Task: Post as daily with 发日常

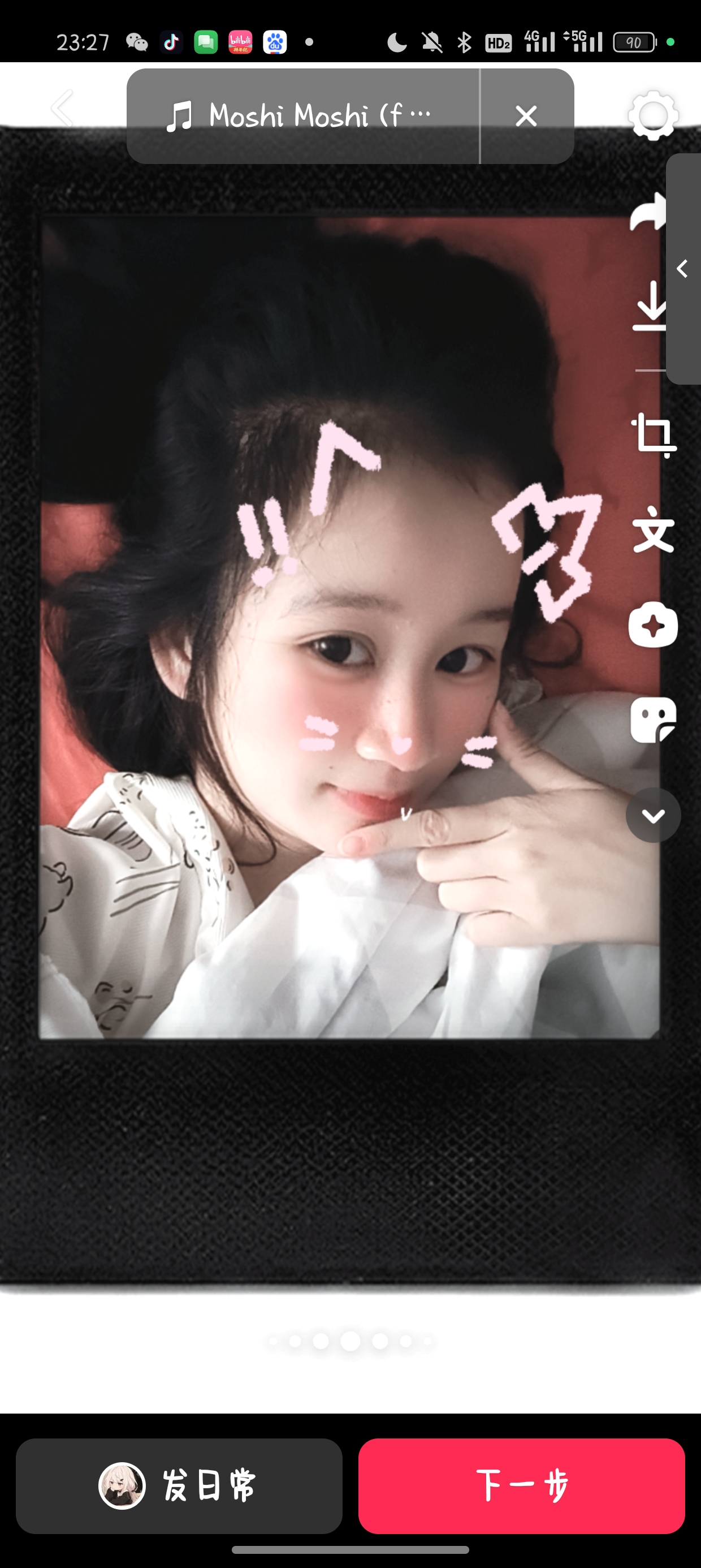Action: [x=179, y=1486]
